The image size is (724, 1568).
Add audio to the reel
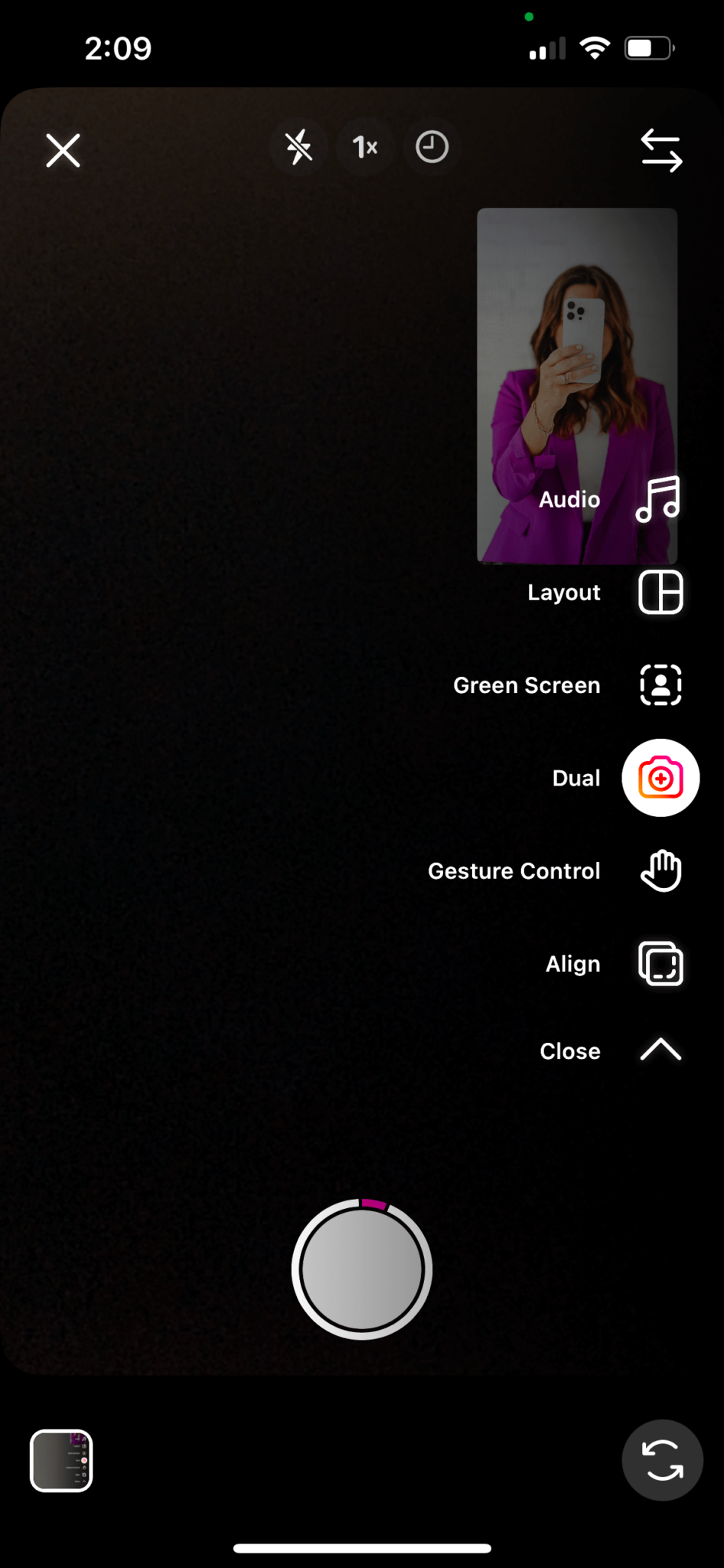[x=658, y=500]
